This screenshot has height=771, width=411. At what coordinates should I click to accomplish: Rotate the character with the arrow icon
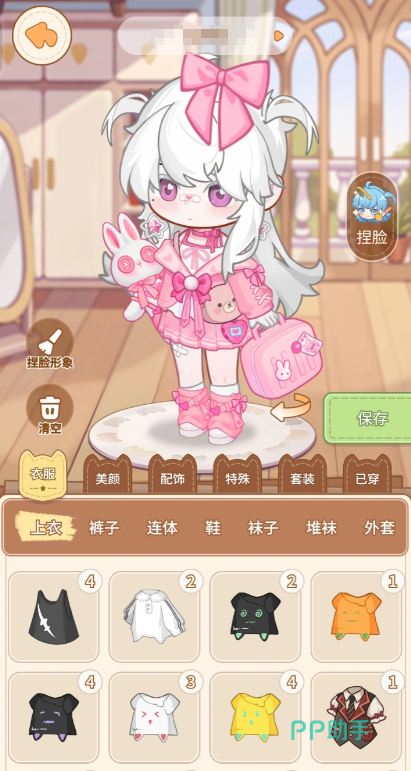pos(291,408)
